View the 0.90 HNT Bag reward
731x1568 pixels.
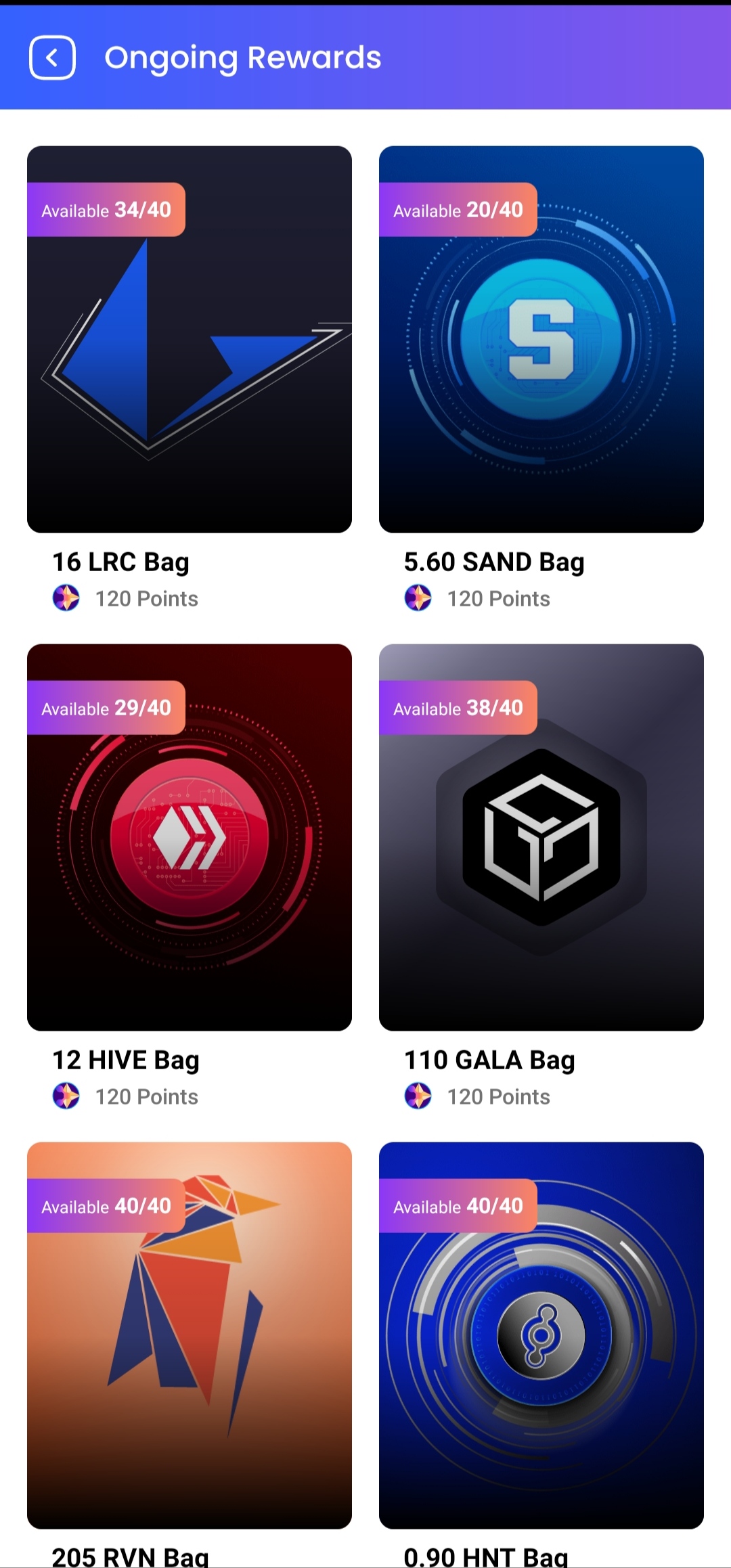point(541,1335)
